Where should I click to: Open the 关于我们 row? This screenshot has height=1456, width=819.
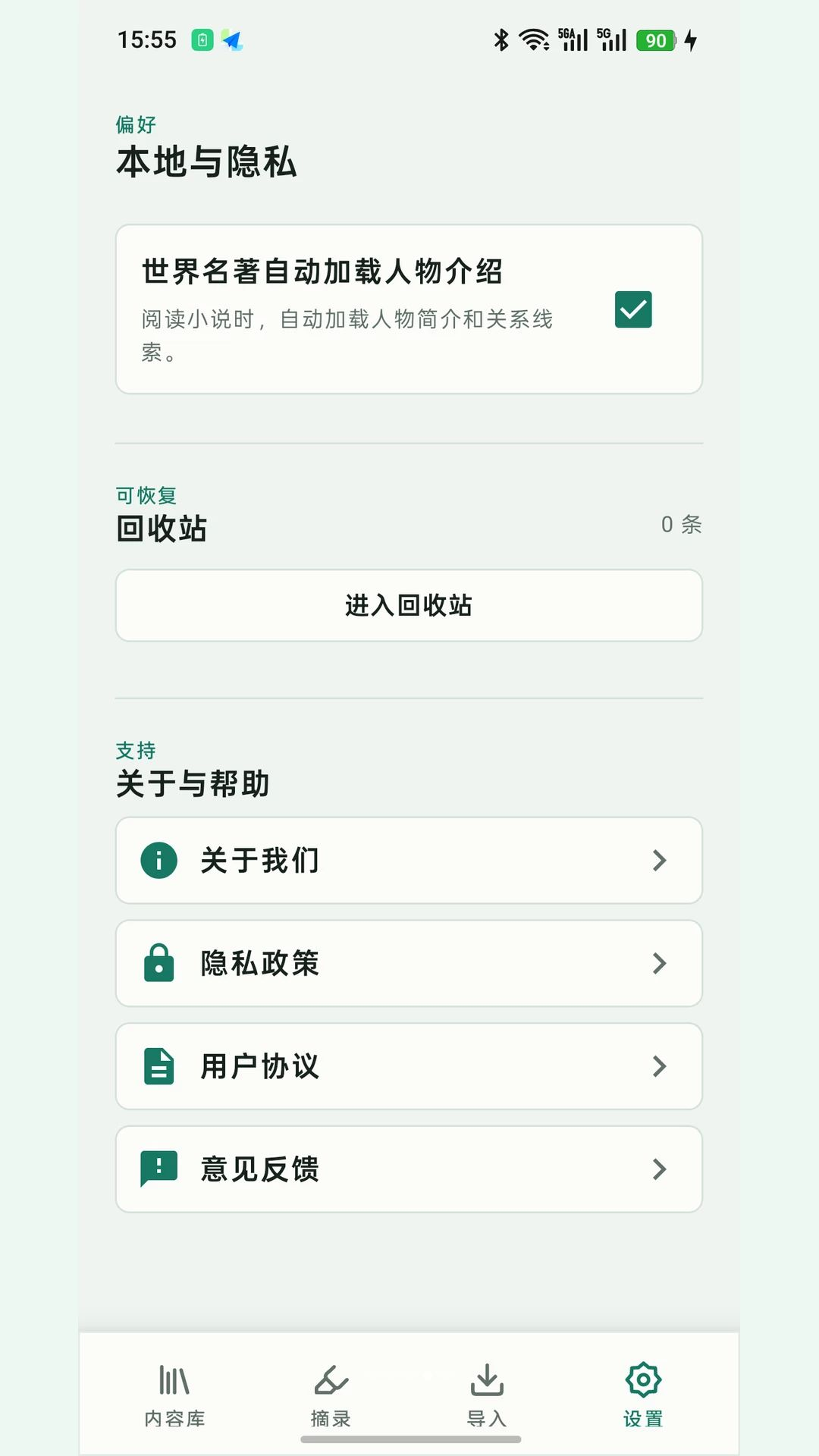tap(409, 860)
